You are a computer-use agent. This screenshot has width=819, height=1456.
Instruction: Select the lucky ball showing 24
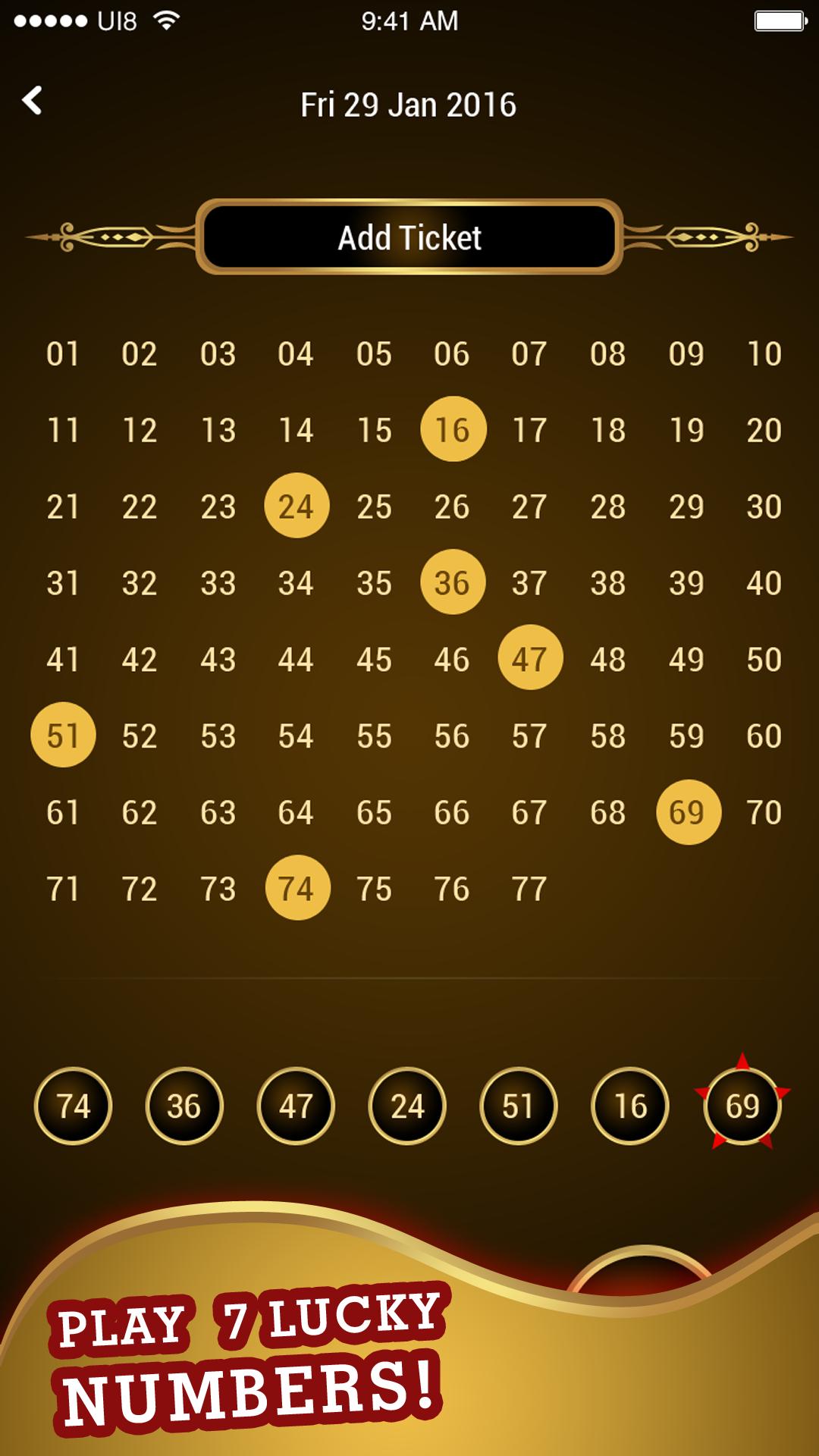407,1106
